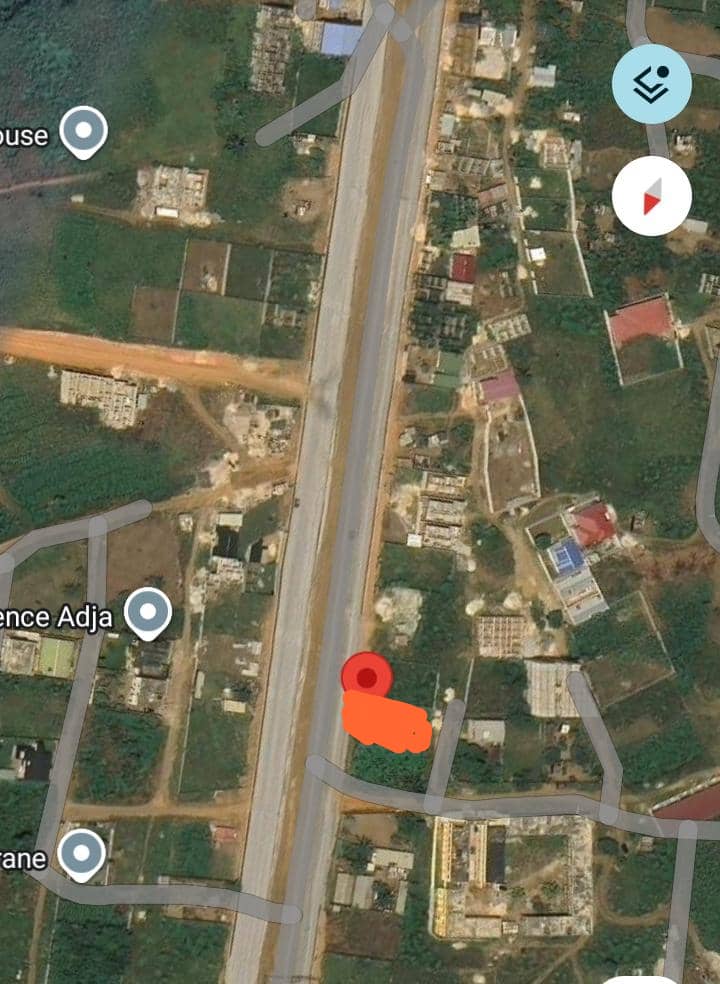Screen dimensions: 720x984
Task: Tap the place pin labeled 'rane'
Action: [82, 854]
